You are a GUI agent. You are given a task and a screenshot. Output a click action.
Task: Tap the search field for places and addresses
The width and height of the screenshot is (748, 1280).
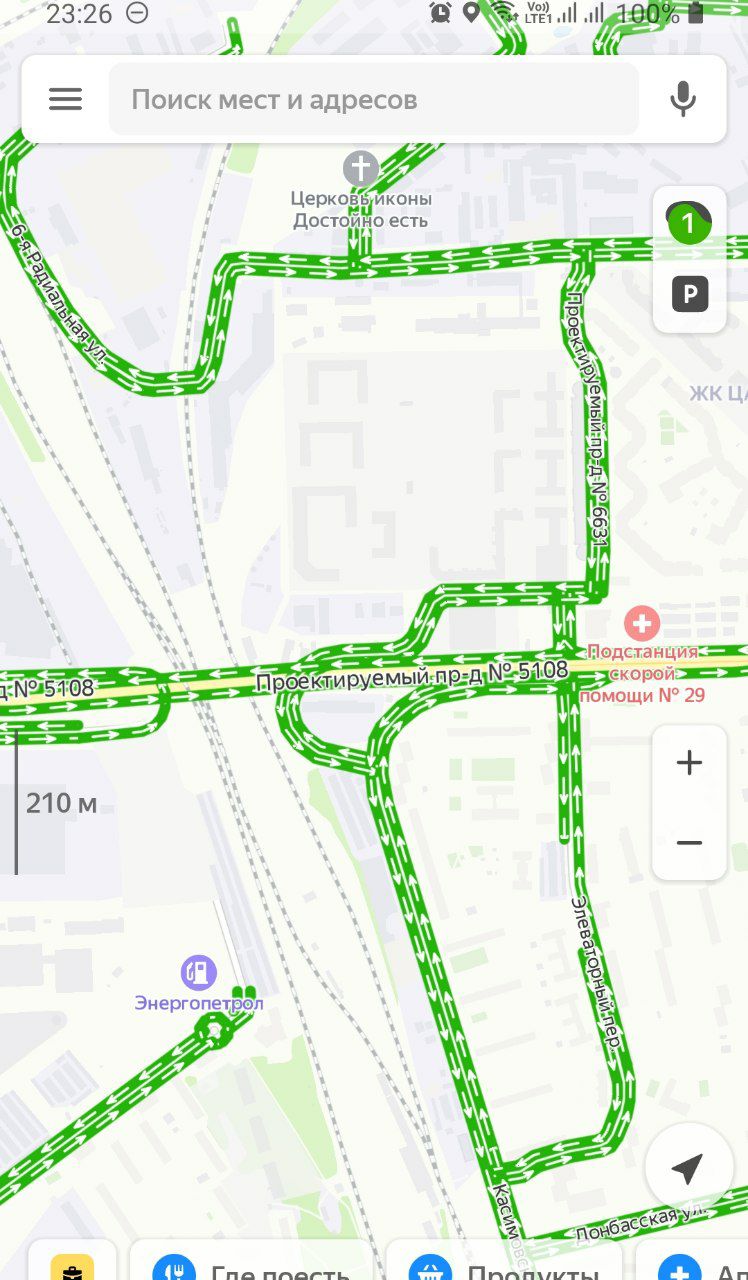tap(373, 99)
